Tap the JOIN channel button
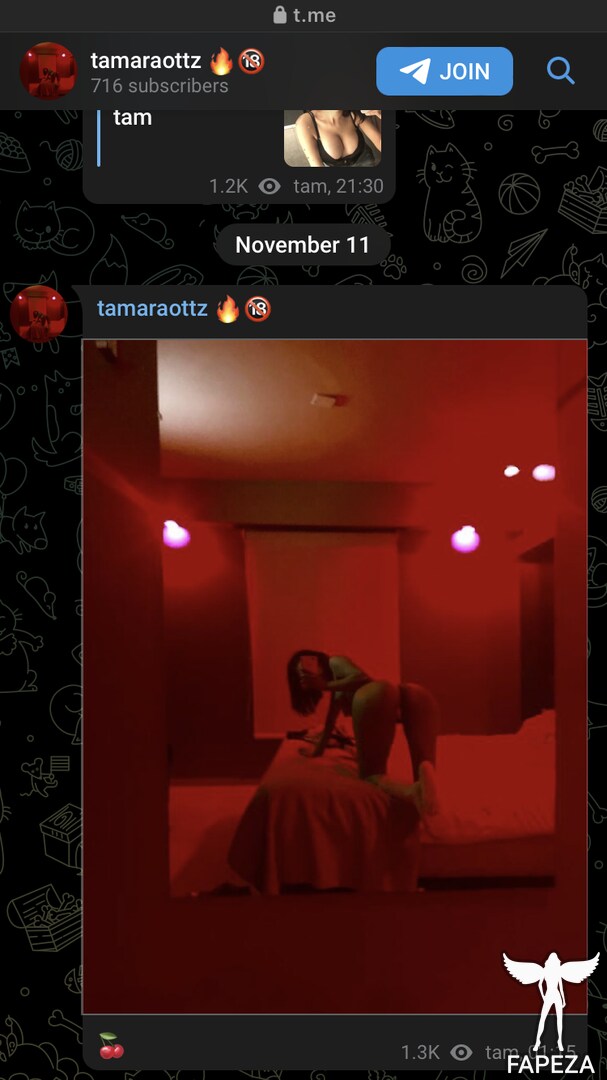607x1080 pixels. click(x=444, y=71)
